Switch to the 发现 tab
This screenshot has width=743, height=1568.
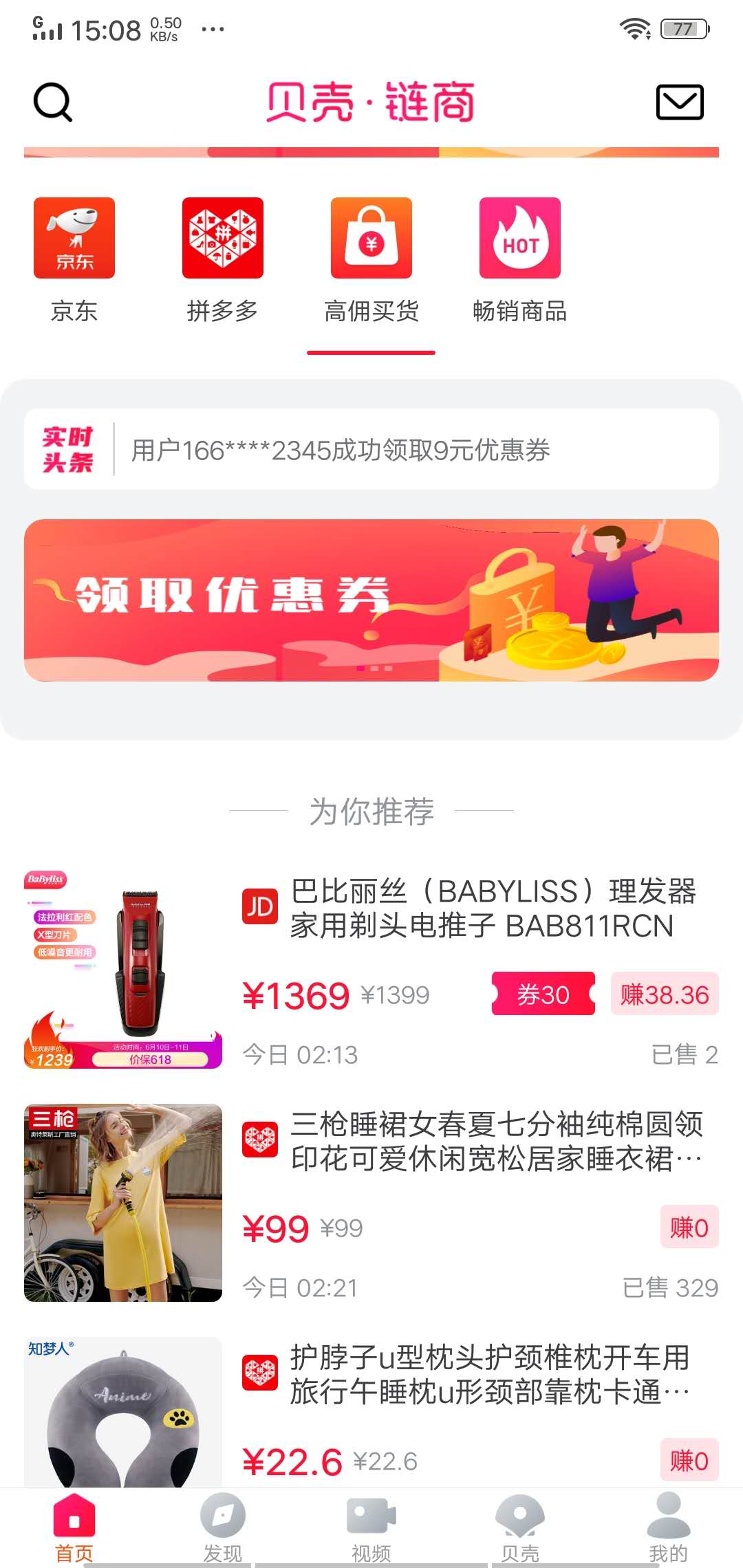pyautogui.click(x=222, y=1520)
